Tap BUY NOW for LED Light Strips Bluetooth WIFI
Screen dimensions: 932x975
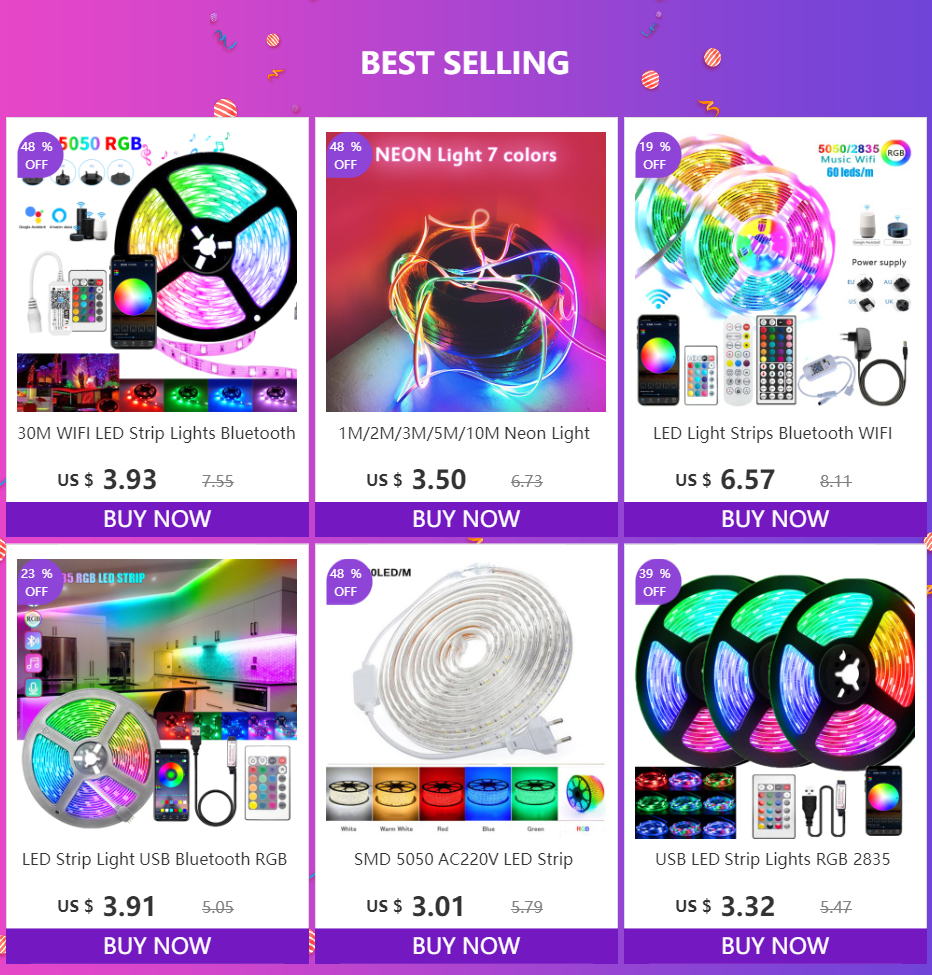pyautogui.click(x=775, y=519)
